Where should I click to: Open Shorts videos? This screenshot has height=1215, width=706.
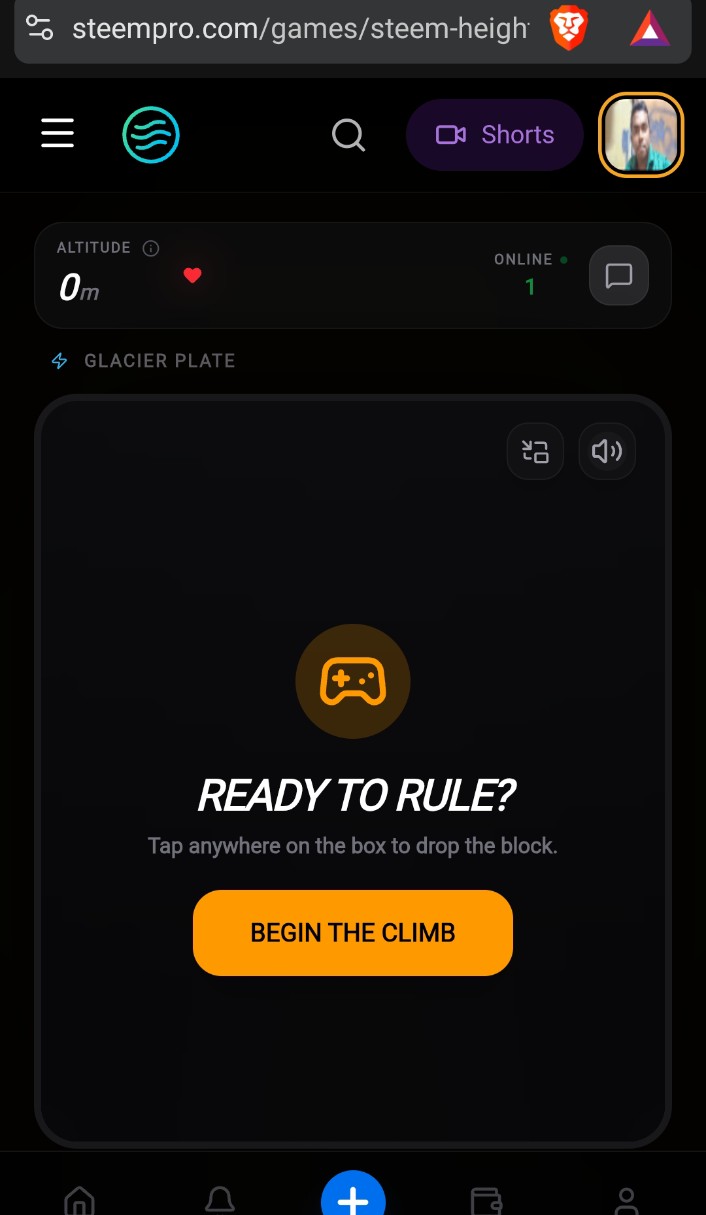point(494,135)
